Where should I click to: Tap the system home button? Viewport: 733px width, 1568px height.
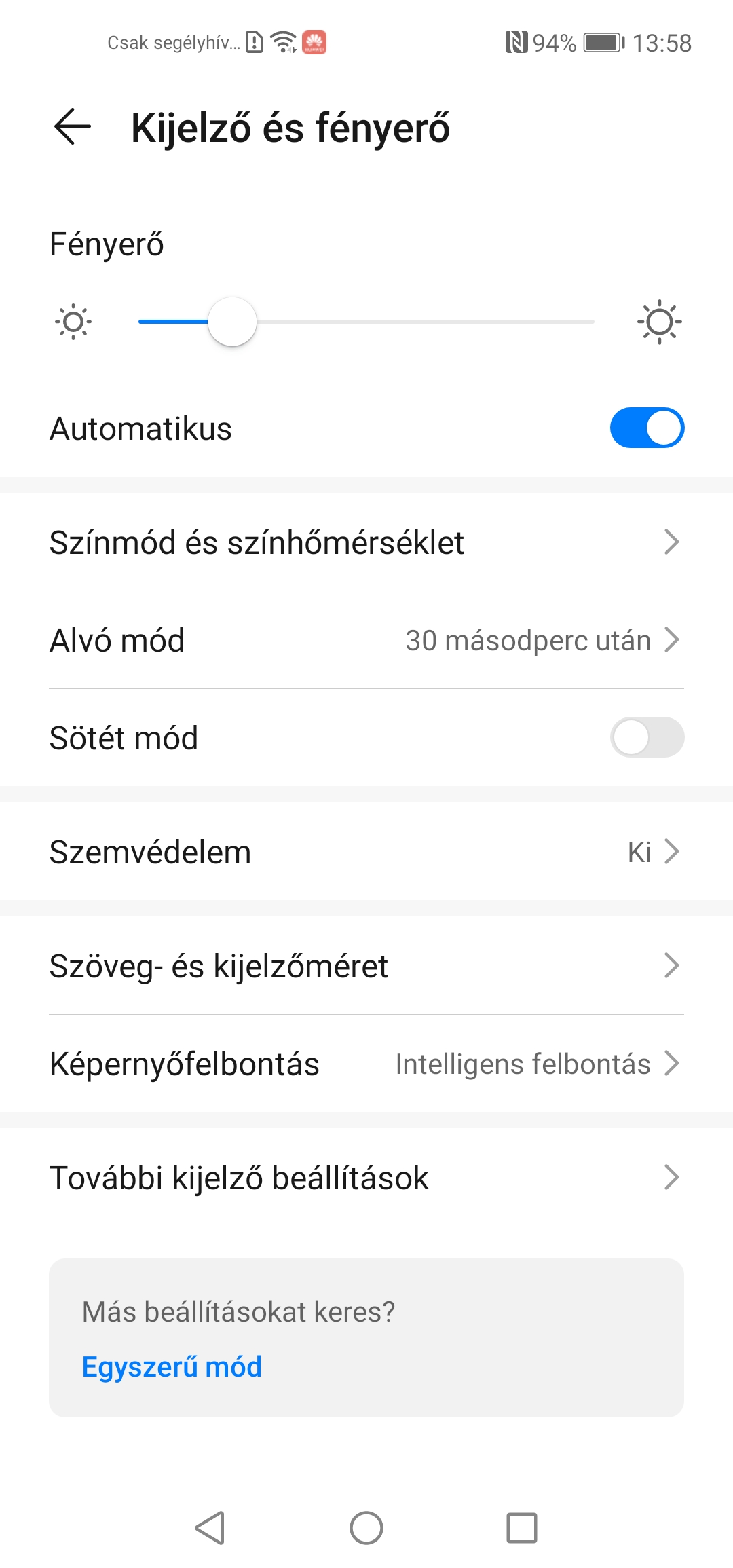click(366, 1528)
